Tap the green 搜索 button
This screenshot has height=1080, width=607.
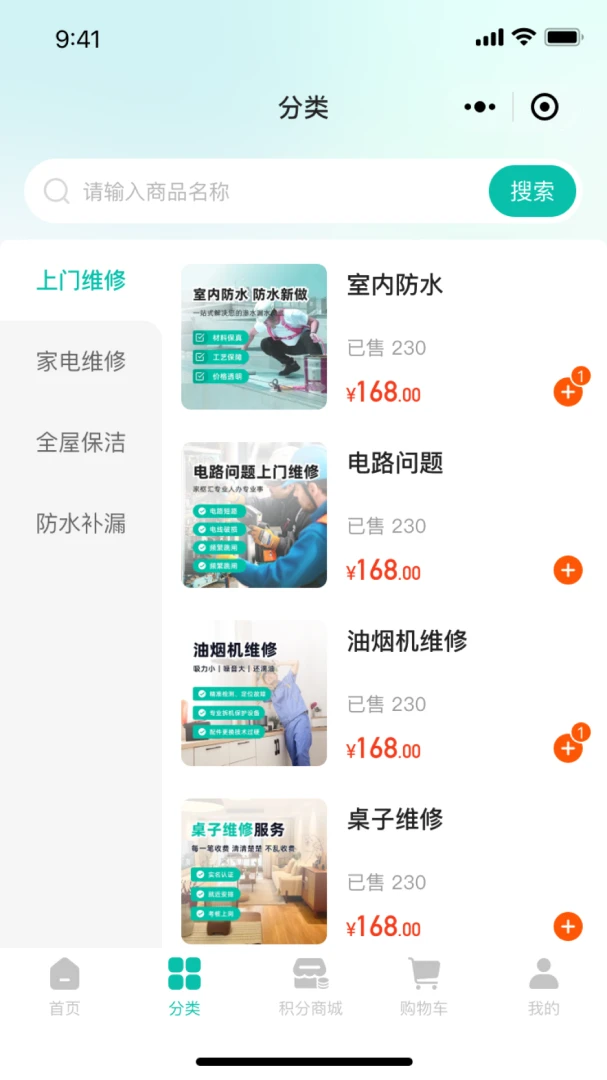(532, 191)
